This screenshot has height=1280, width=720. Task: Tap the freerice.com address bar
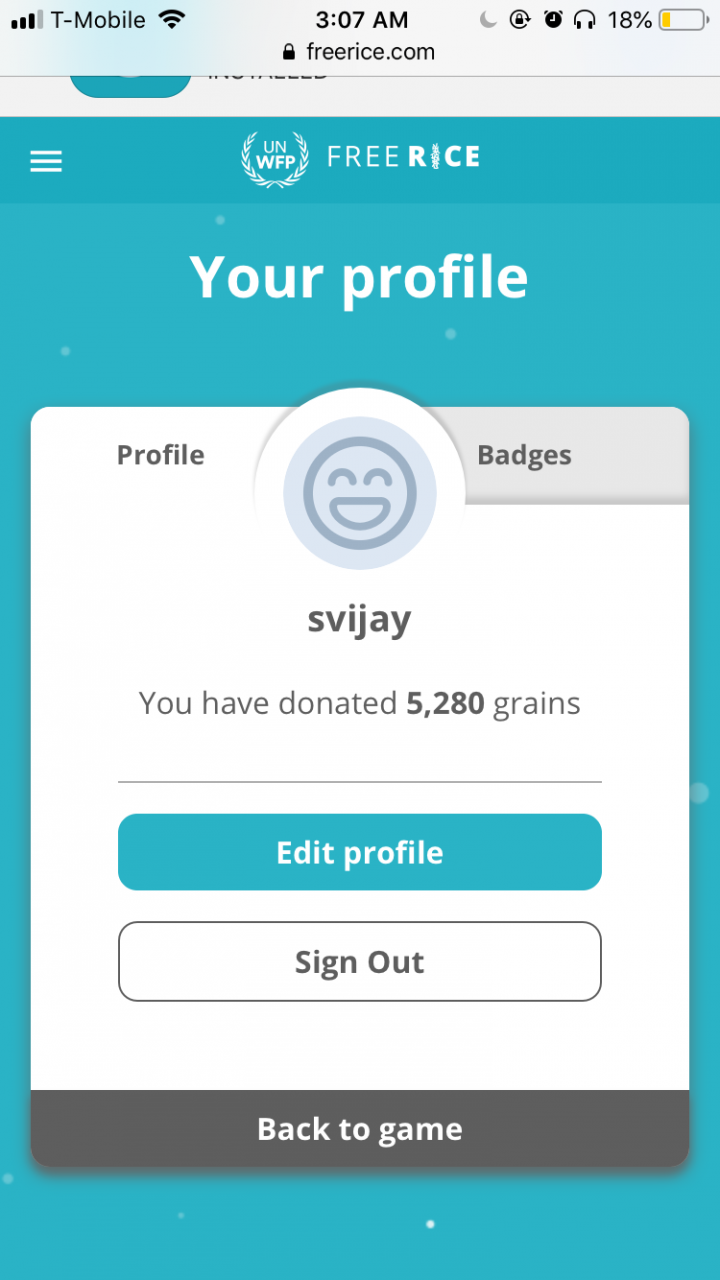click(x=360, y=52)
